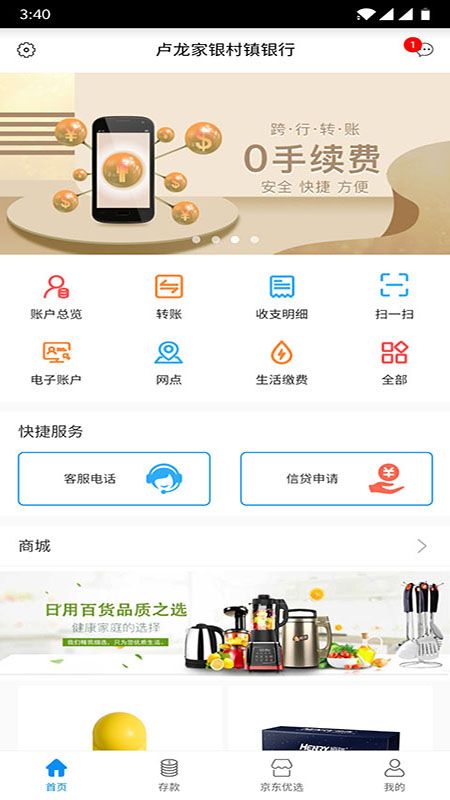
Task: Open the messages icon with red badge
Action: tap(420, 48)
